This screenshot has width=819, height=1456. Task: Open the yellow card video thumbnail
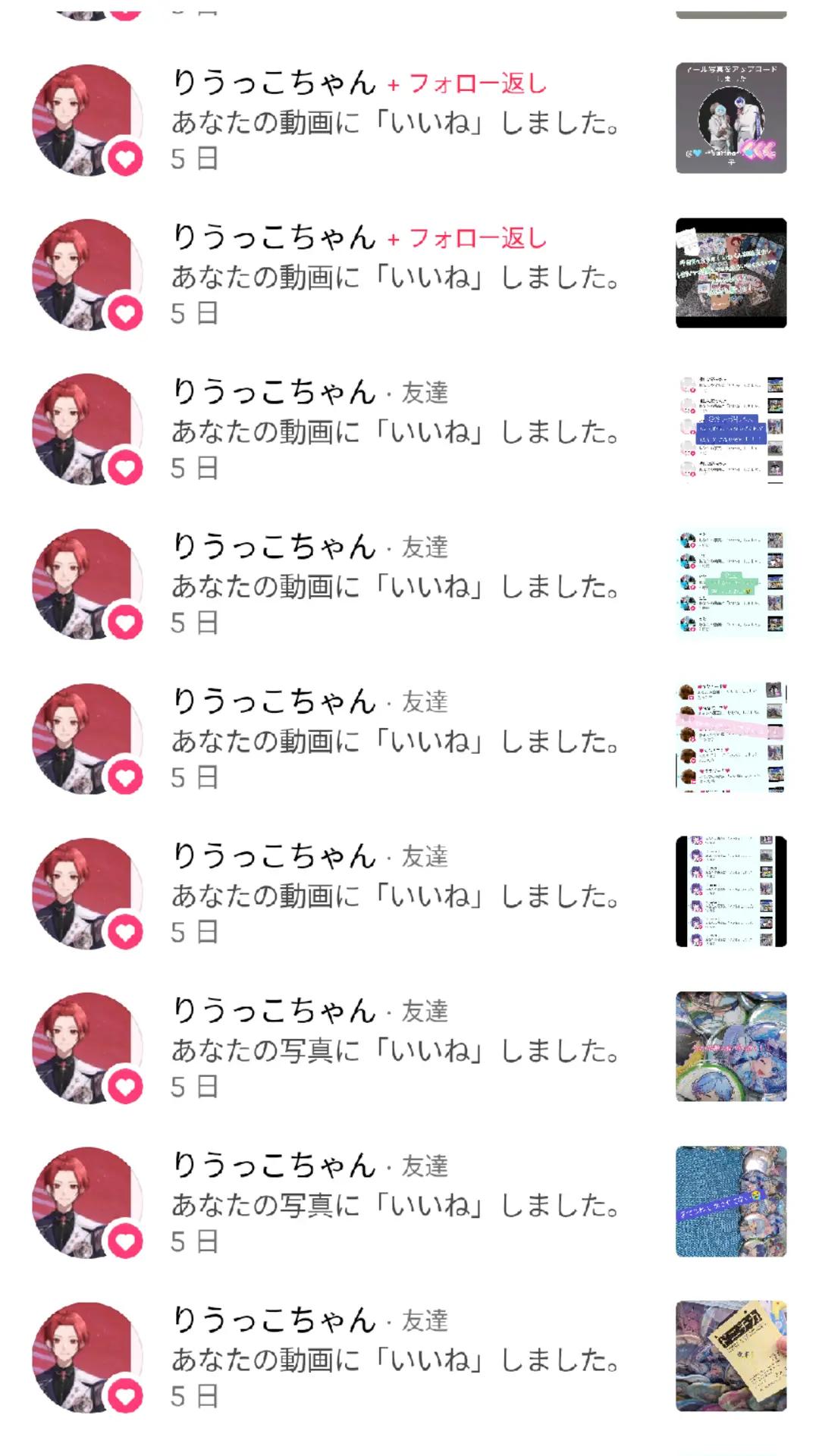coord(731,1356)
